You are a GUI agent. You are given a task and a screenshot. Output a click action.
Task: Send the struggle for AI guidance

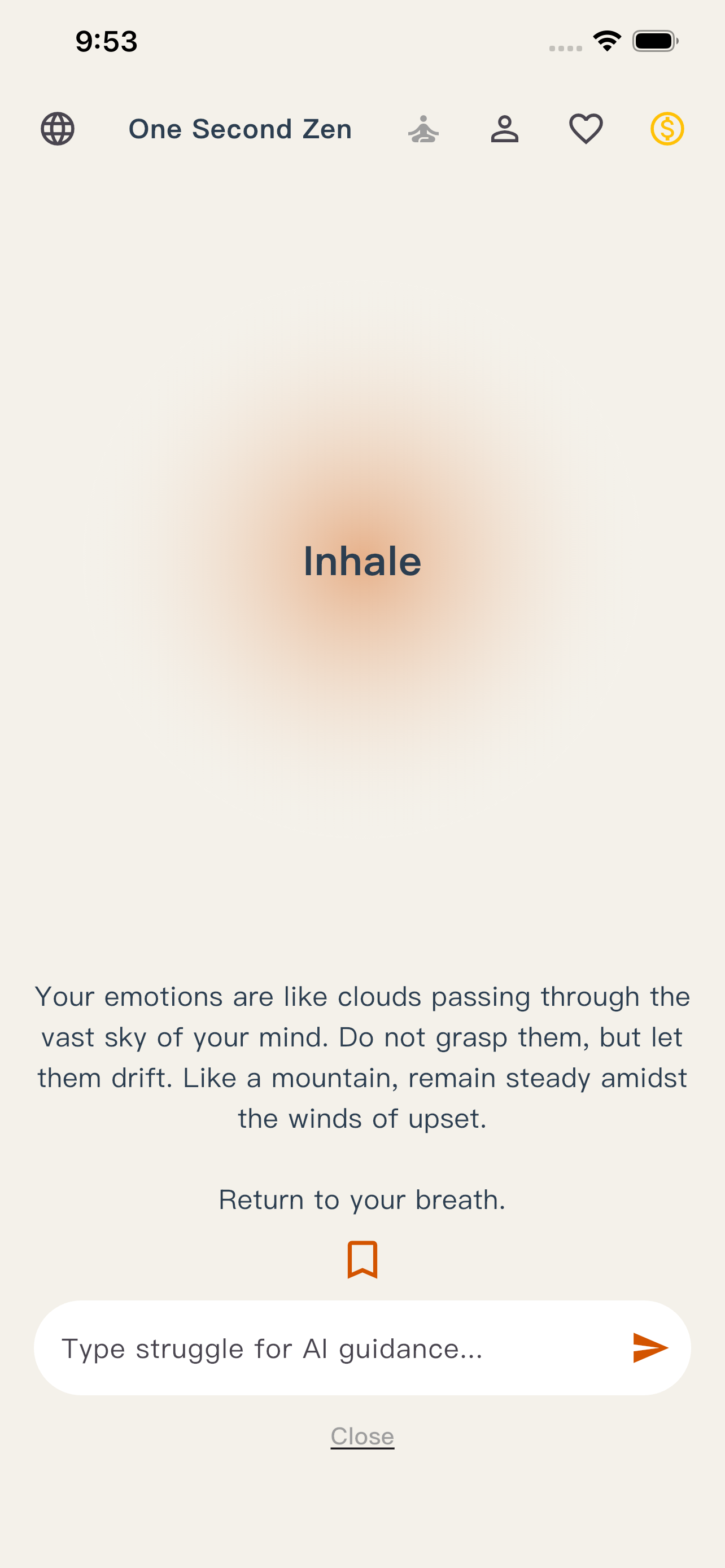[650, 1348]
